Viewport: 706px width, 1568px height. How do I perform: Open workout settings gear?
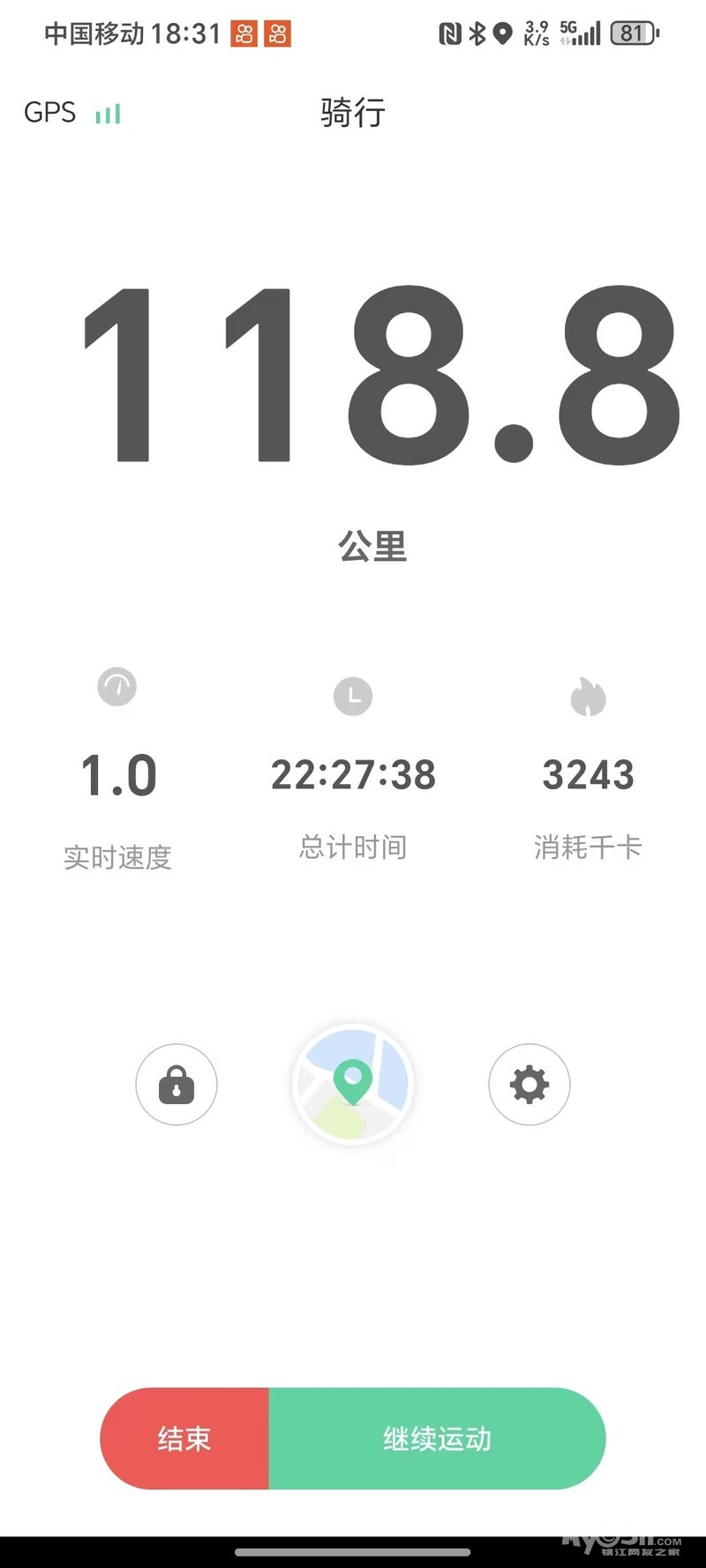coord(529,1085)
